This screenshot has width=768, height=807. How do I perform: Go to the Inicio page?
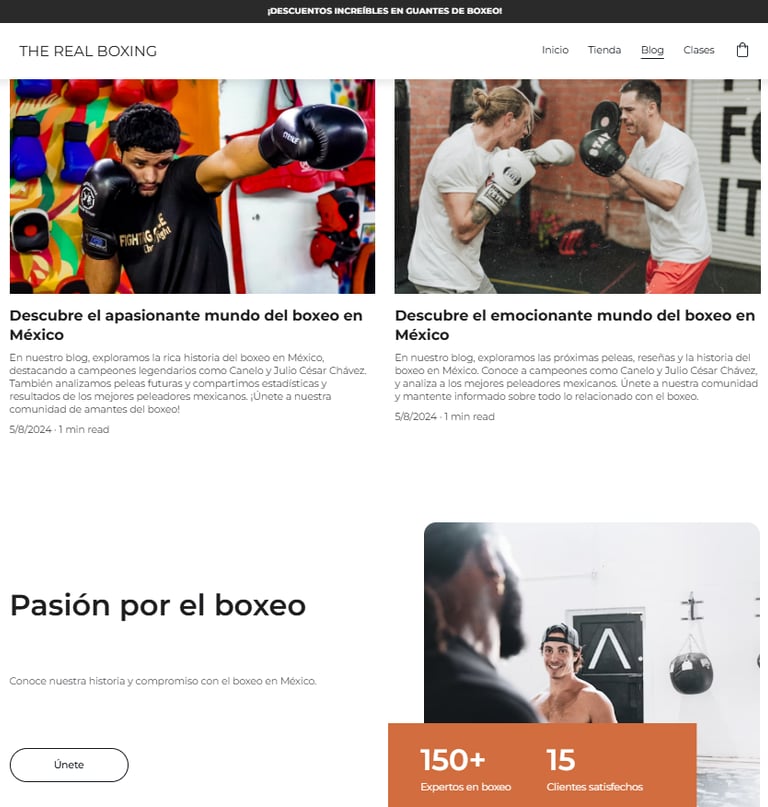click(555, 50)
